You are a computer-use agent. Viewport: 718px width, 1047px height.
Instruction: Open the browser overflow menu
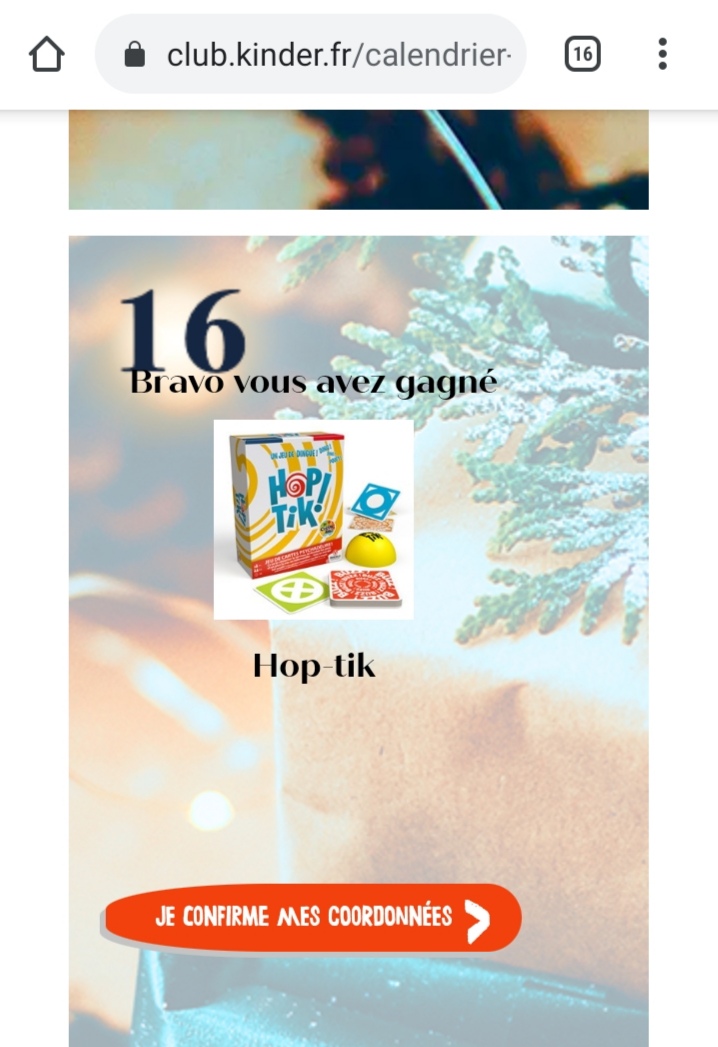pos(662,54)
